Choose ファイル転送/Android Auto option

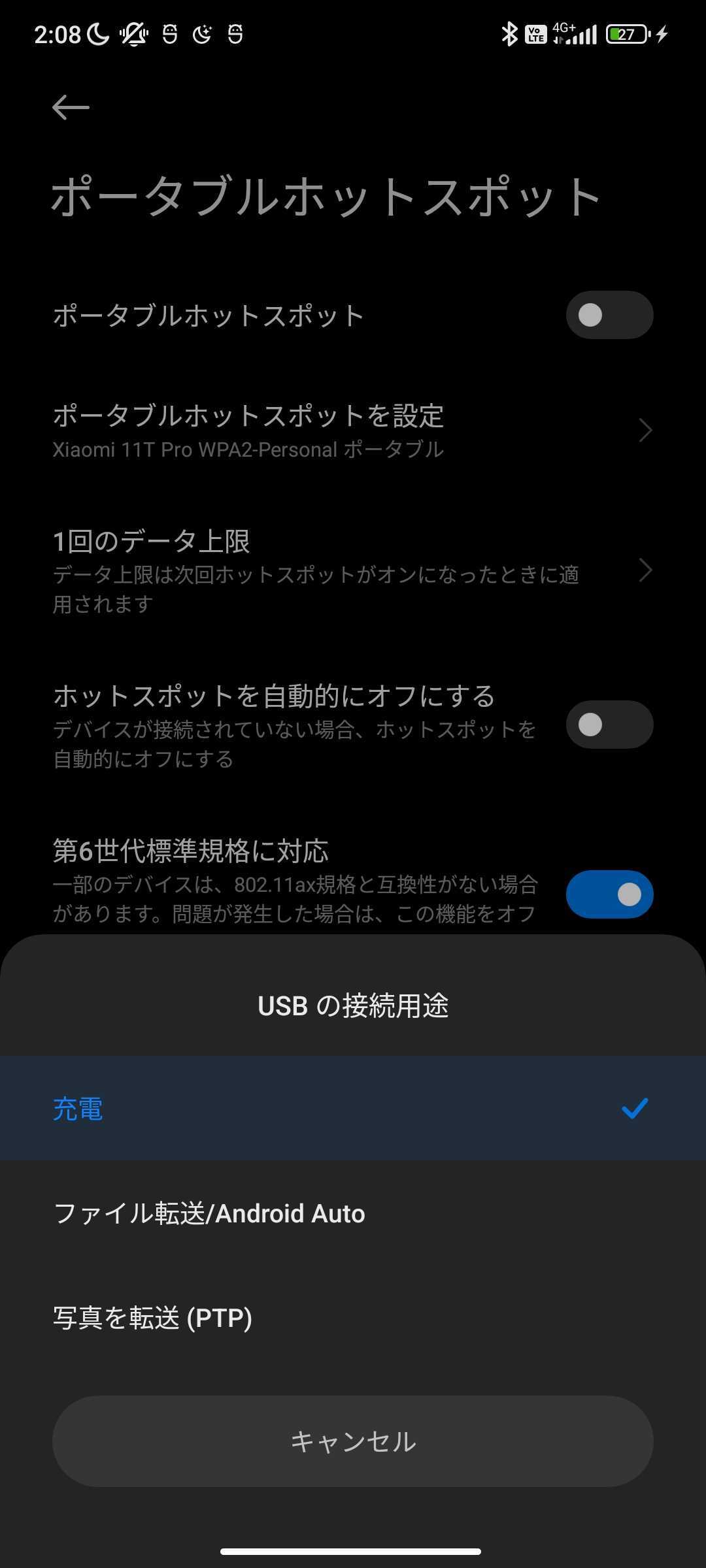[x=353, y=1213]
